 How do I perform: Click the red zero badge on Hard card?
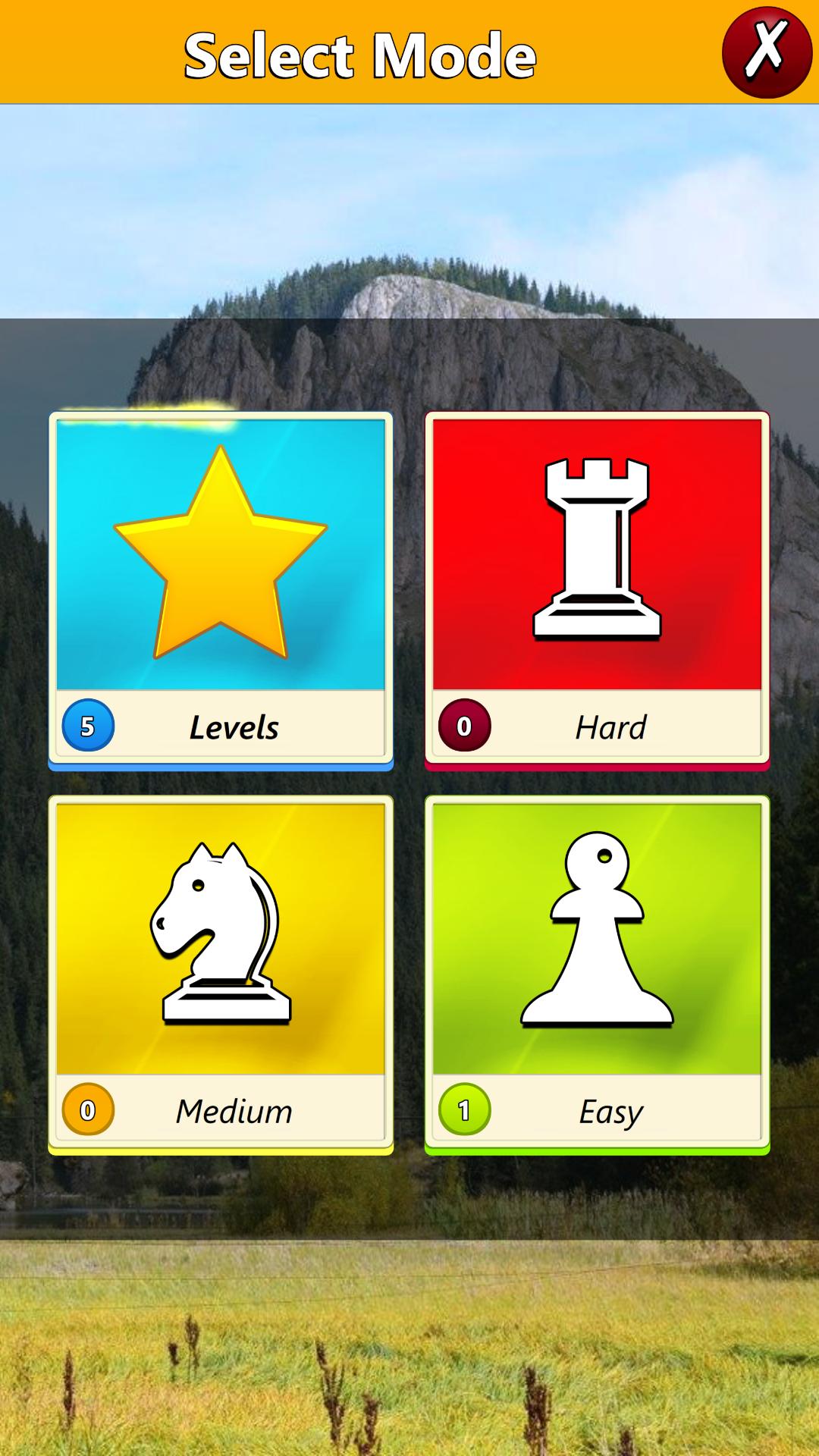(466, 726)
